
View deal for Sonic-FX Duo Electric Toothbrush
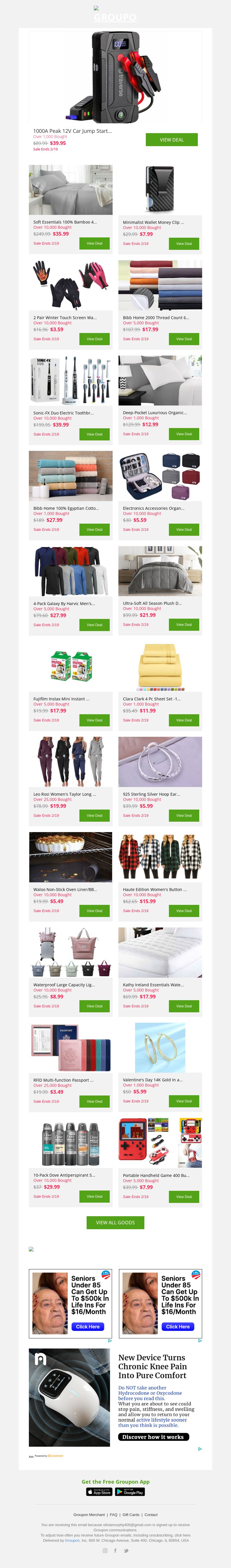[94, 434]
